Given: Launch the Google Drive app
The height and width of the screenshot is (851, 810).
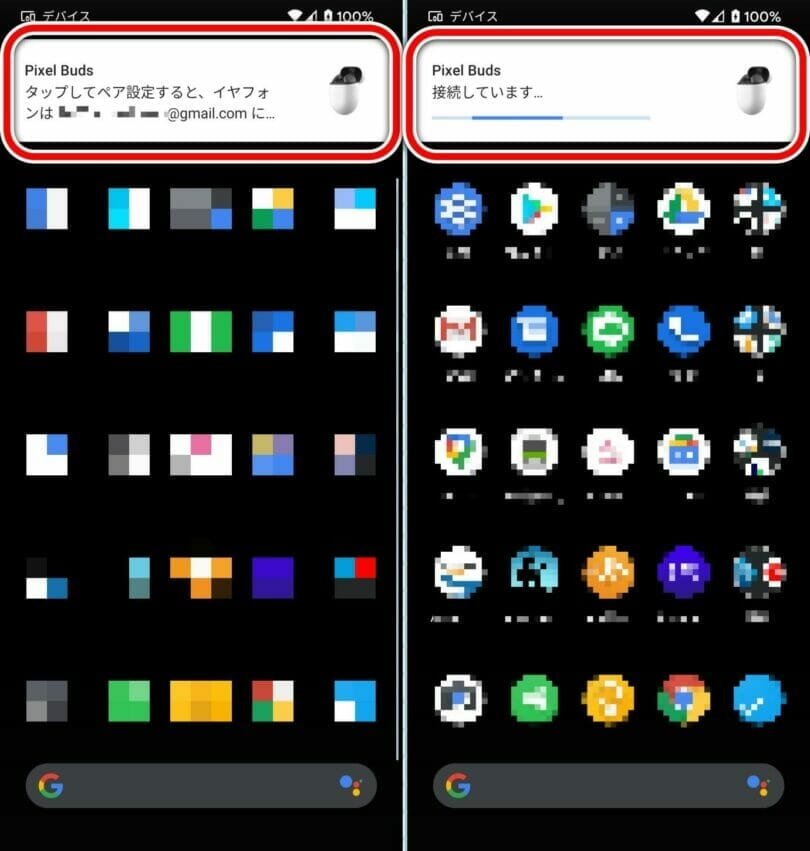Looking at the screenshot, I should (x=684, y=209).
